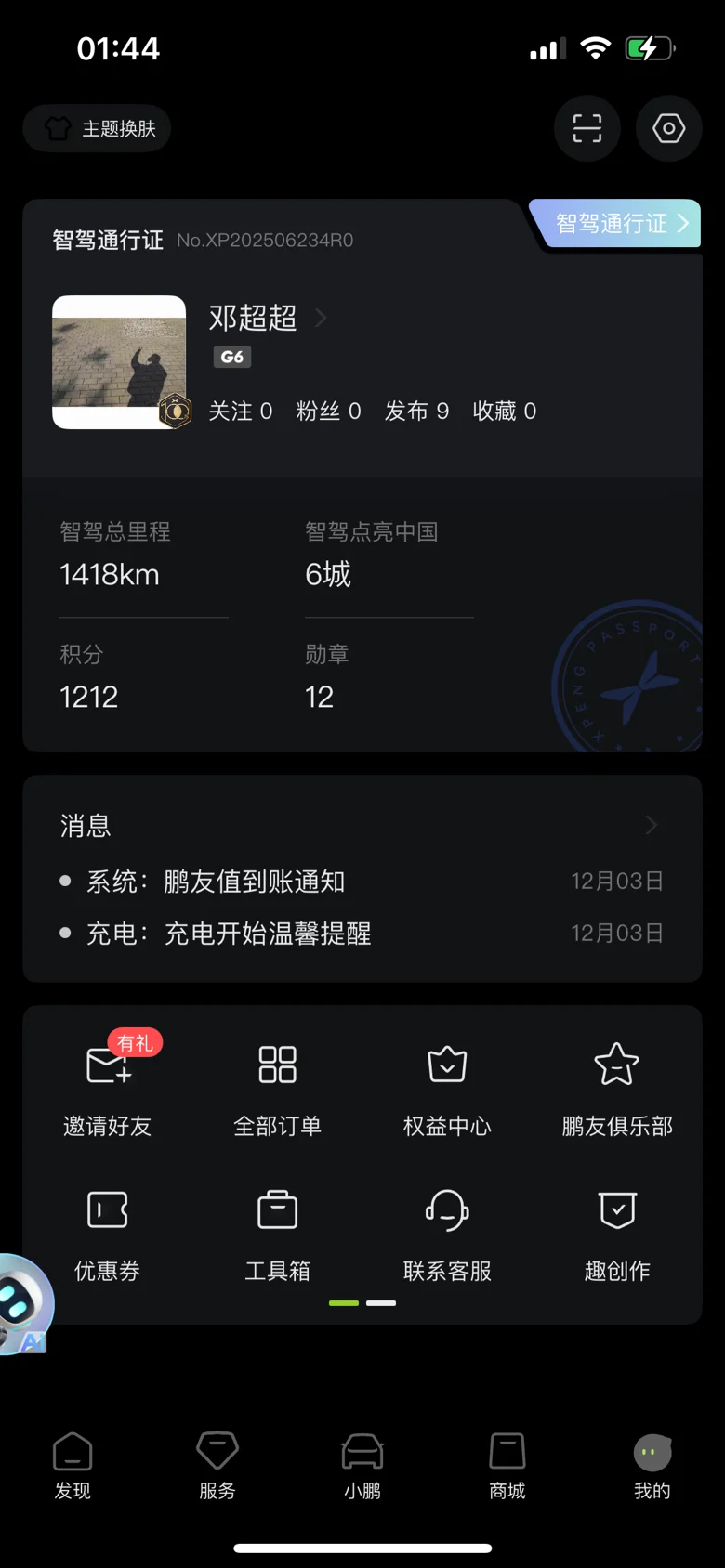The height and width of the screenshot is (1568, 725).
Task: Open the settings hexagon icon
Action: click(x=668, y=128)
